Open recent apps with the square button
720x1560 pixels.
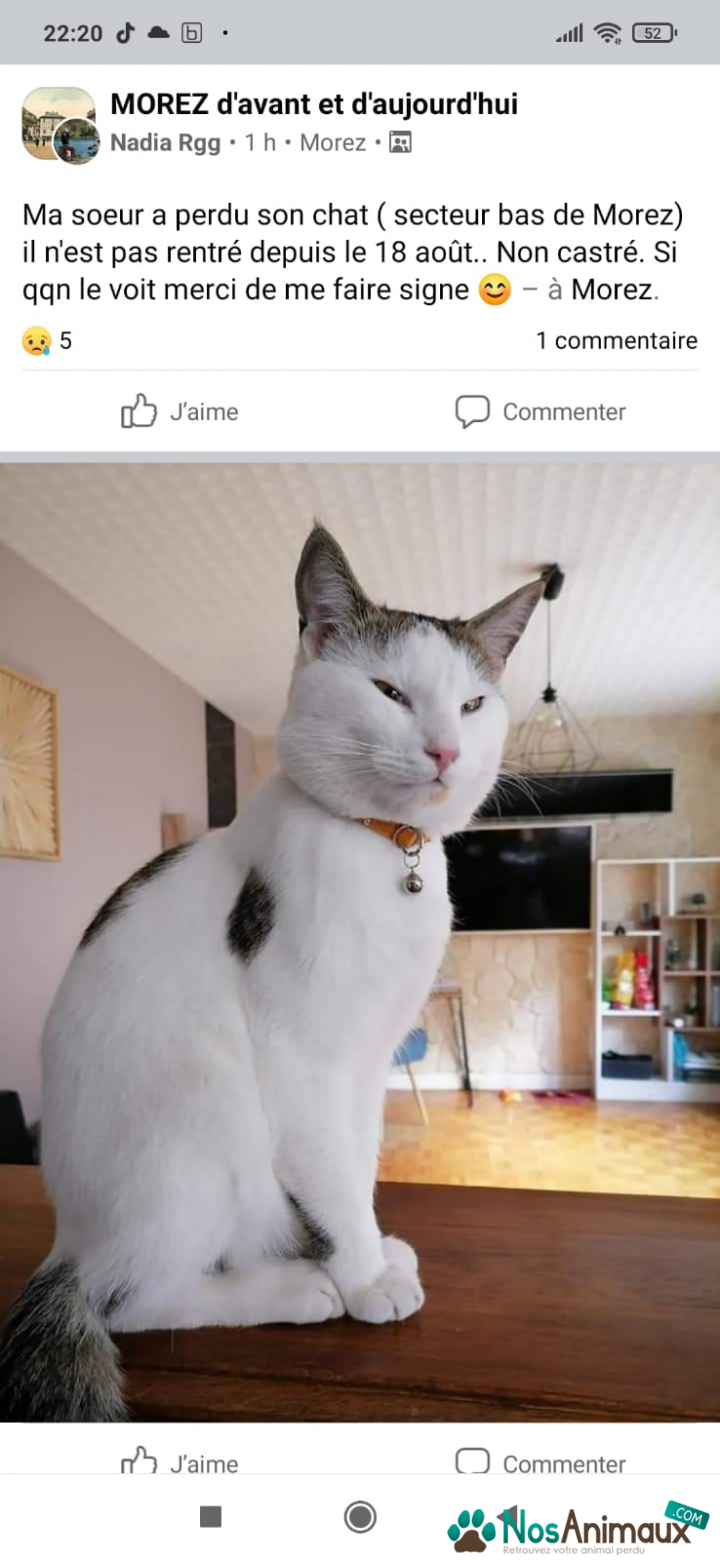click(210, 1517)
